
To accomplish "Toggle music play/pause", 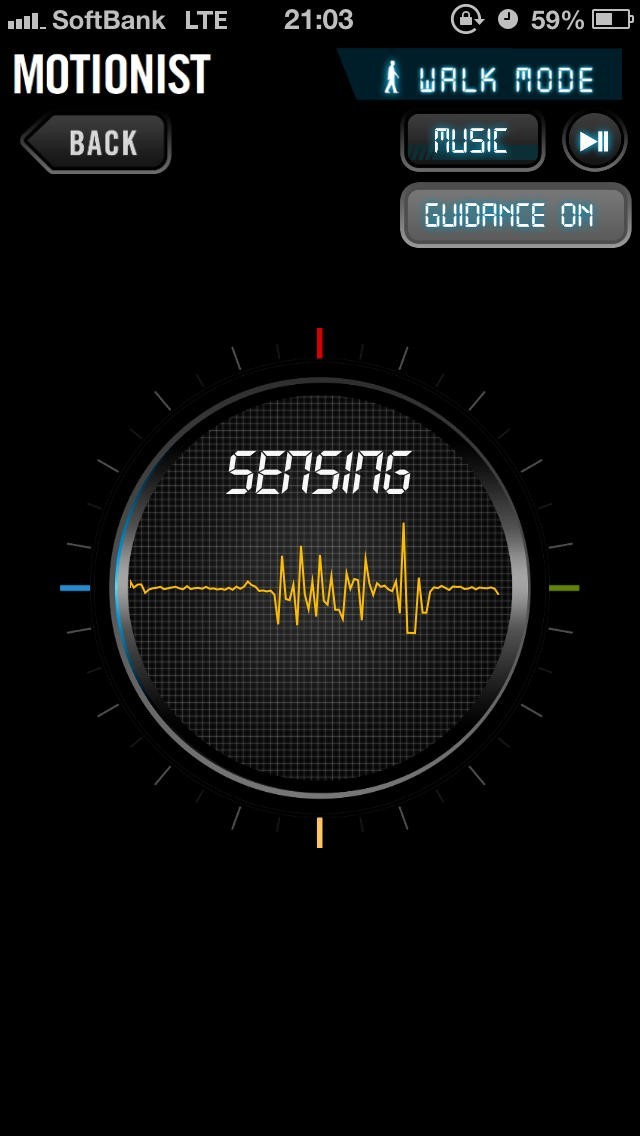I will pyautogui.click(x=594, y=141).
